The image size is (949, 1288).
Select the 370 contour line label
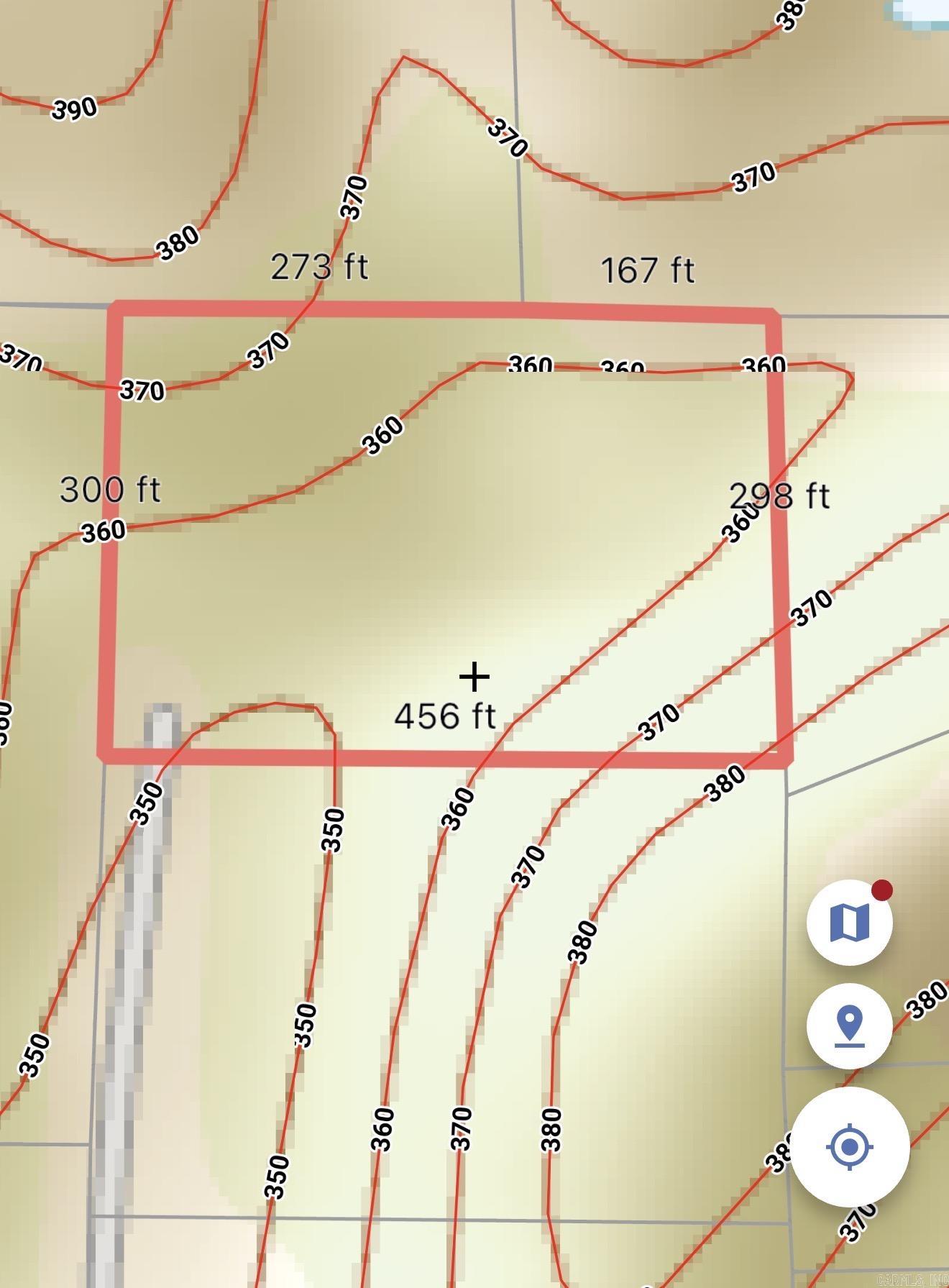(141, 388)
